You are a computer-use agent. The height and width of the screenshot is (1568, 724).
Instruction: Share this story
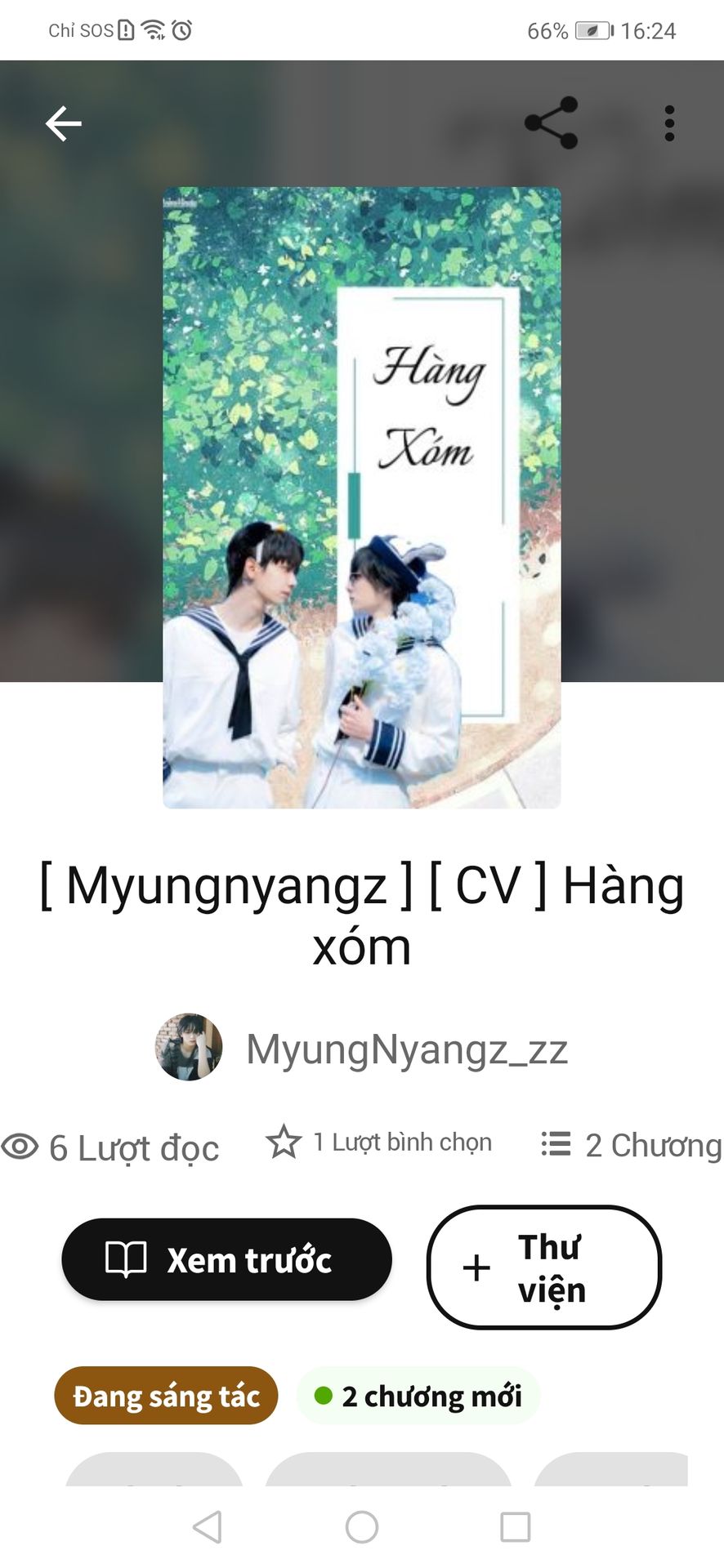[552, 123]
